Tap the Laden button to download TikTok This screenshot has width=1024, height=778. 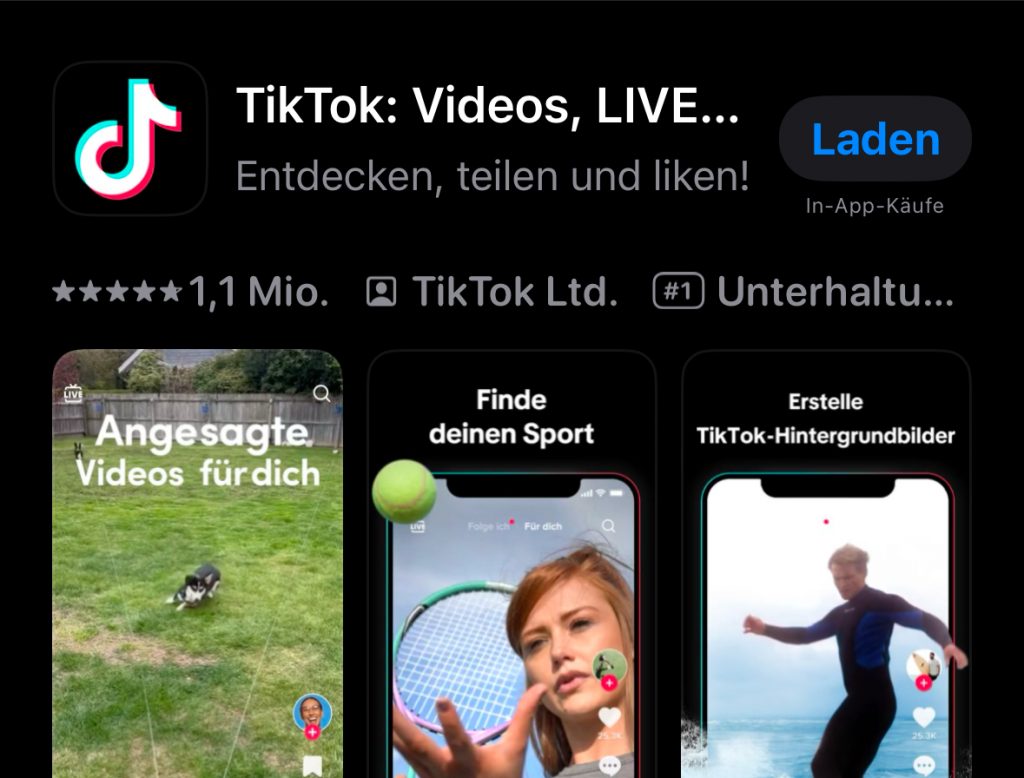pyautogui.click(x=875, y=139)
